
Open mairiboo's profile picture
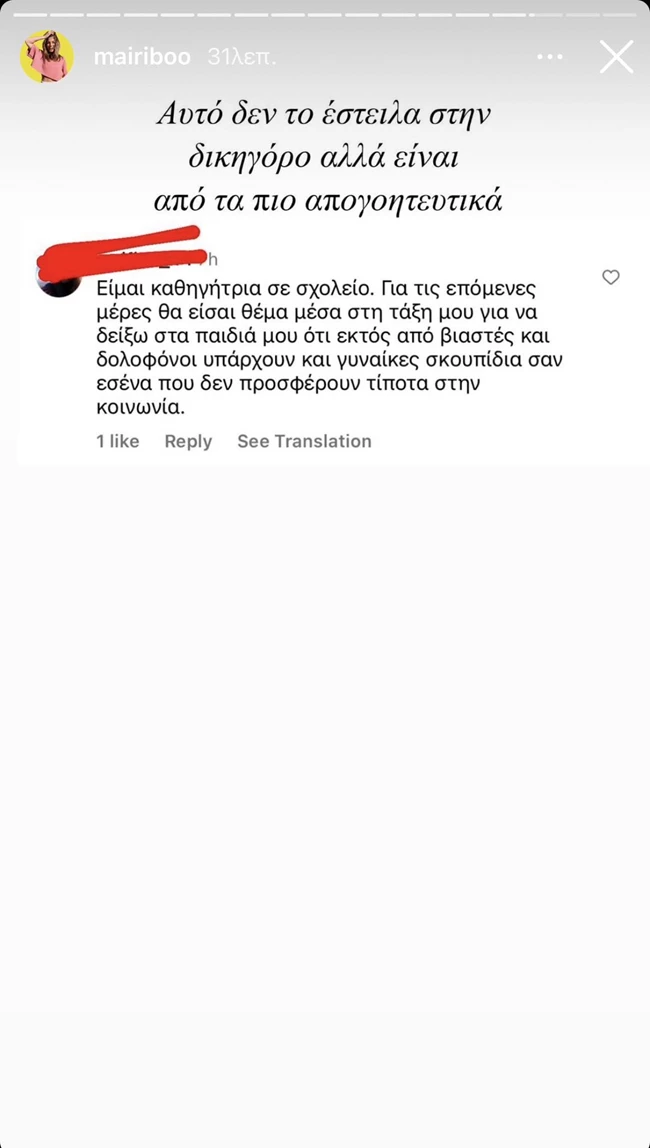(47, 57)
